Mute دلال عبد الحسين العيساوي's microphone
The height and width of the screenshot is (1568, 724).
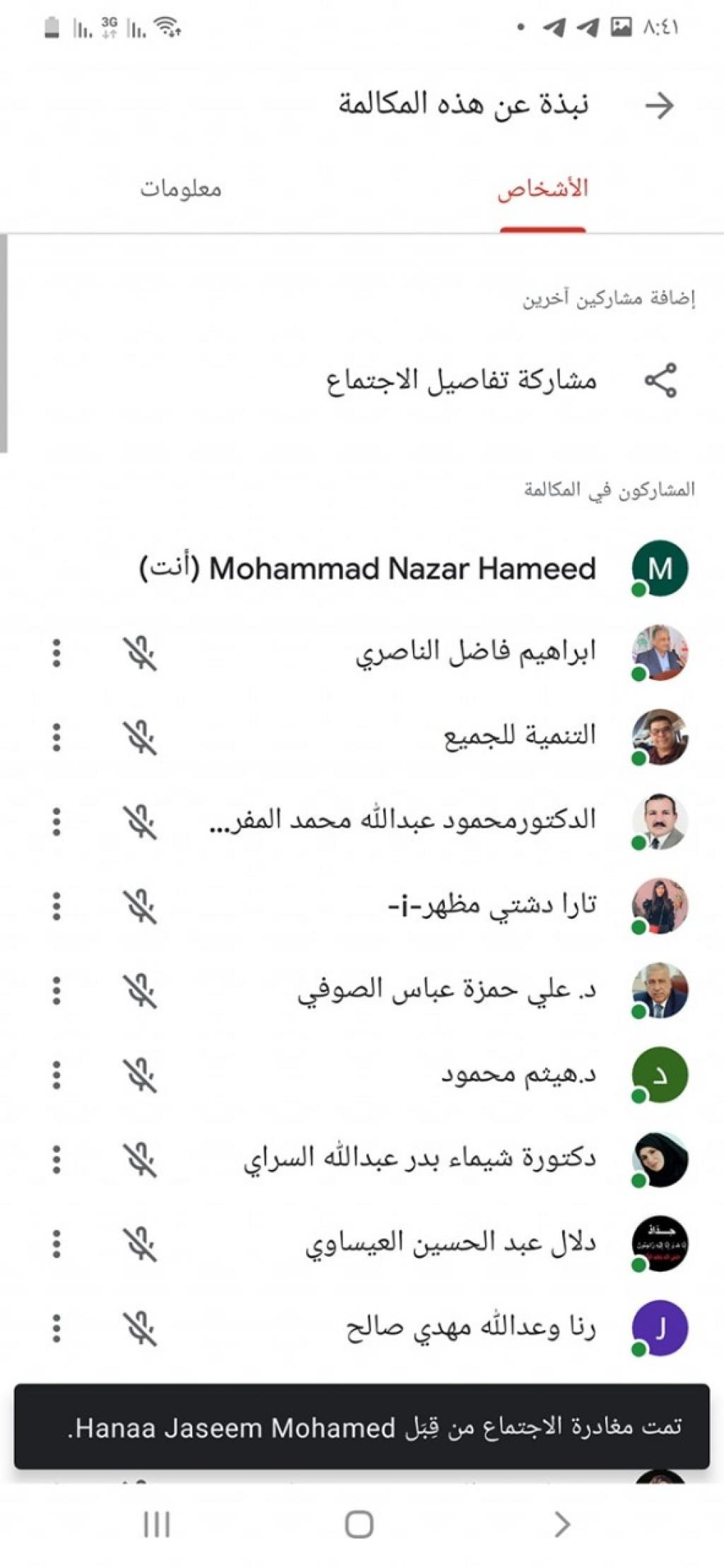pos(140,1243)
